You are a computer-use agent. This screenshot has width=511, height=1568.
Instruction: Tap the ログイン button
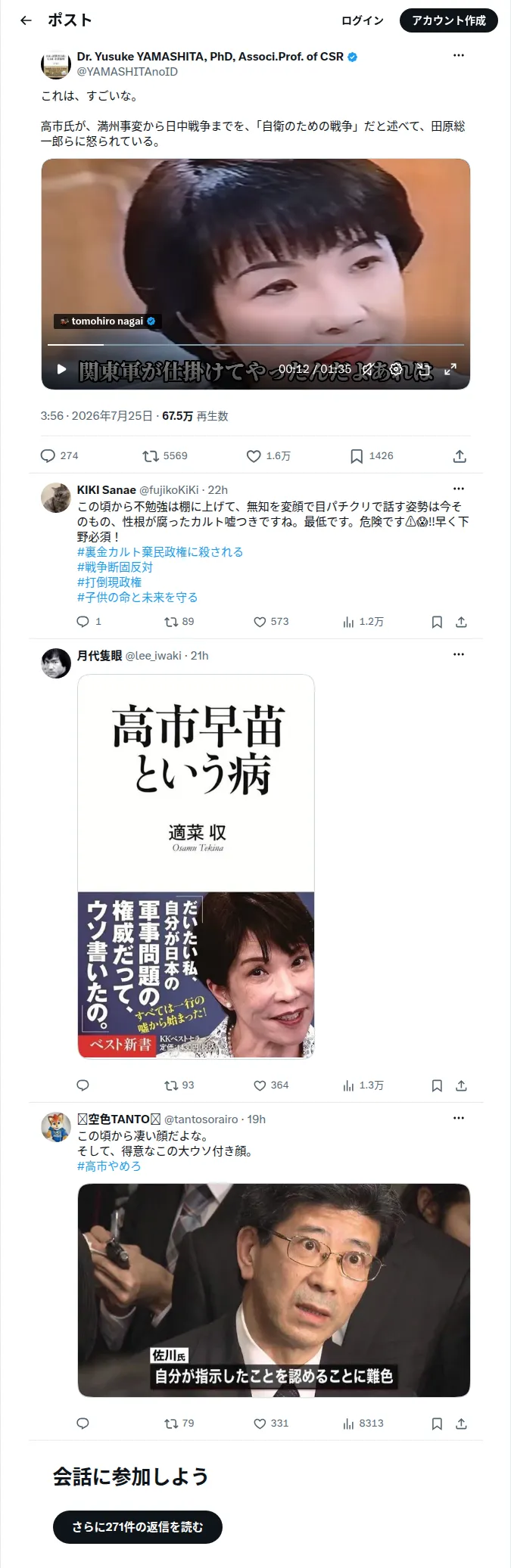[362, 20]
